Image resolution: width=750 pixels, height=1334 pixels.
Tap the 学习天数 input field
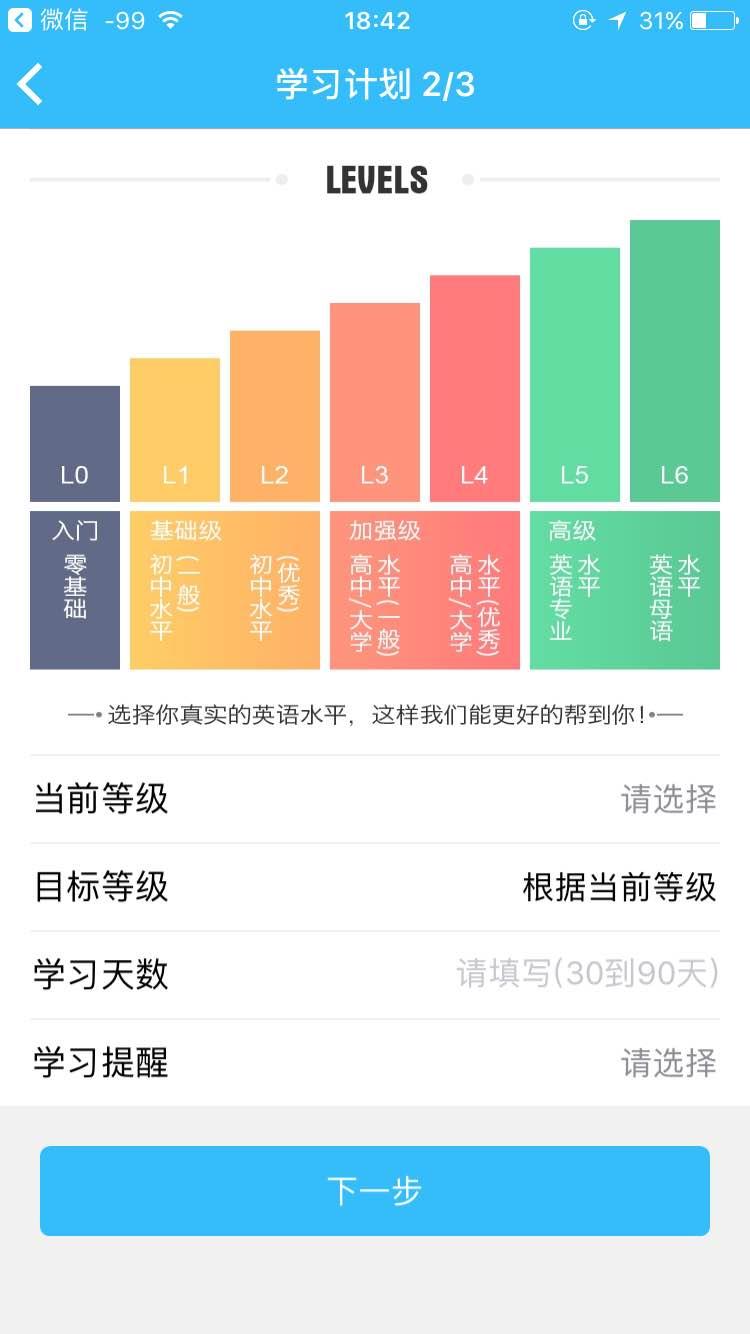pos(375,975)
